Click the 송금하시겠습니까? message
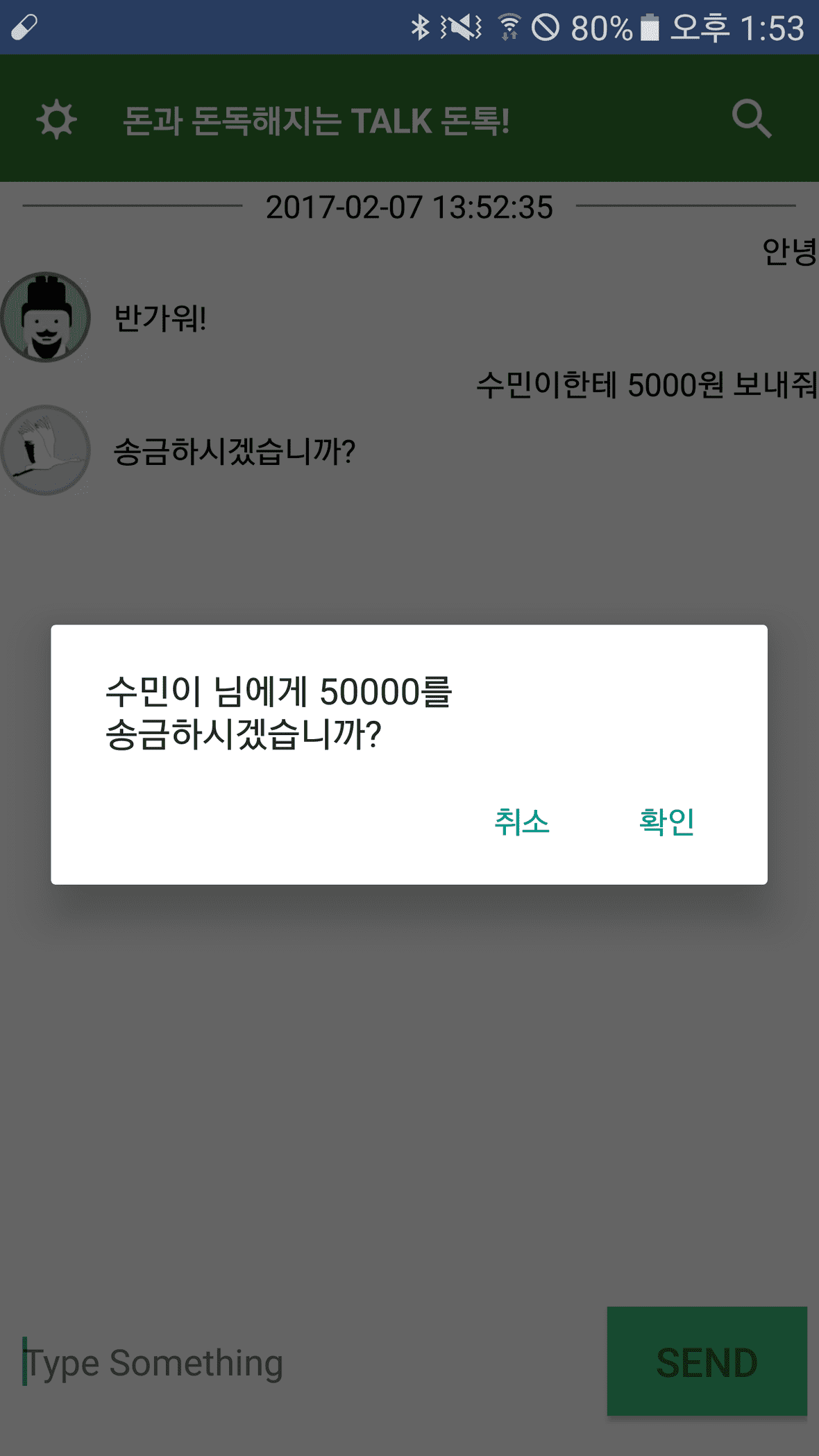The height and width of the screenshot is (1456, 819). (x=234, y=450)
